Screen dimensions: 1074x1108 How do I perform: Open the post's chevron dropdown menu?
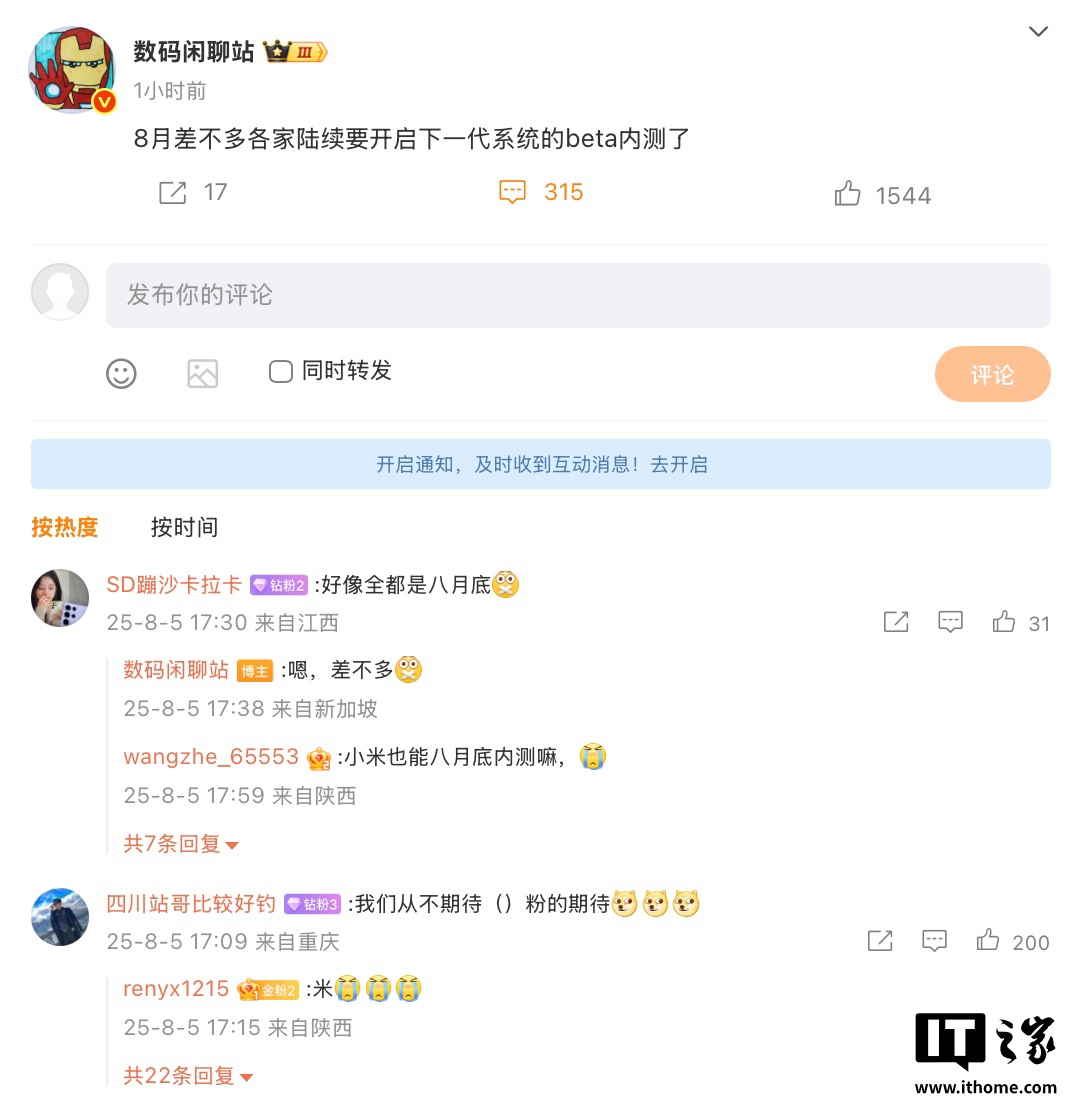pos(1038,32)
